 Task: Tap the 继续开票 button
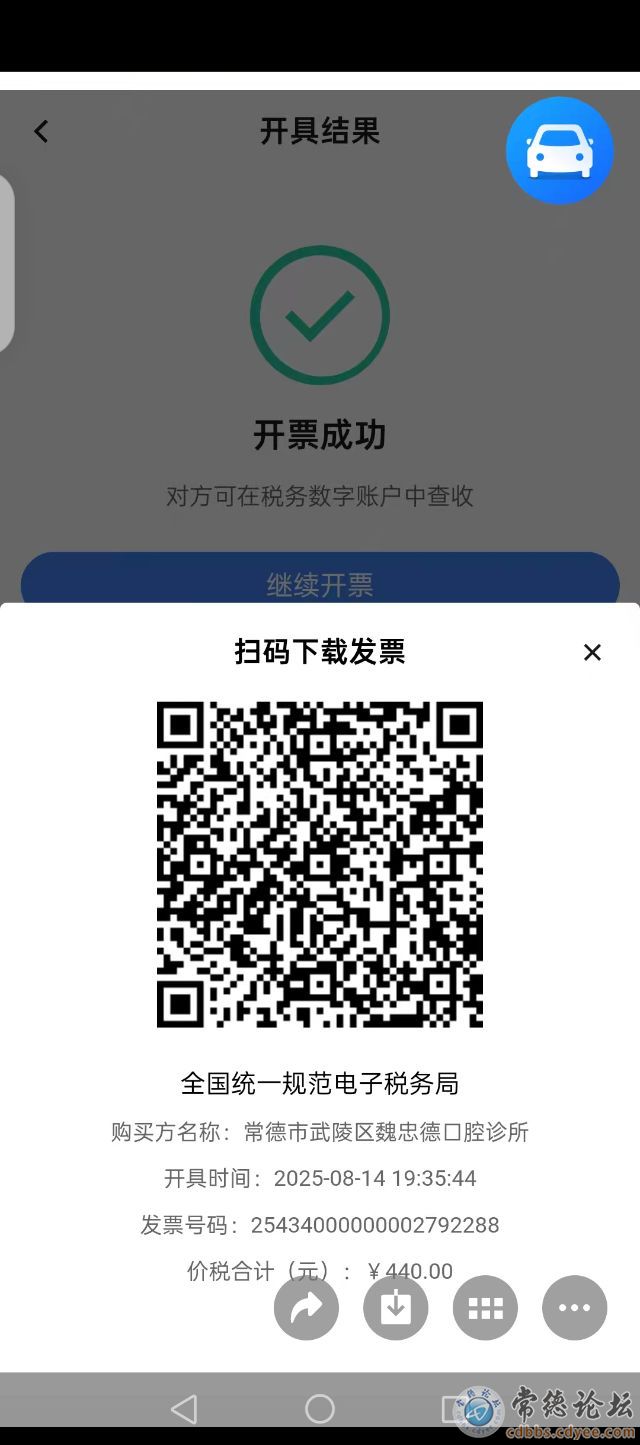tap(320, 584)
